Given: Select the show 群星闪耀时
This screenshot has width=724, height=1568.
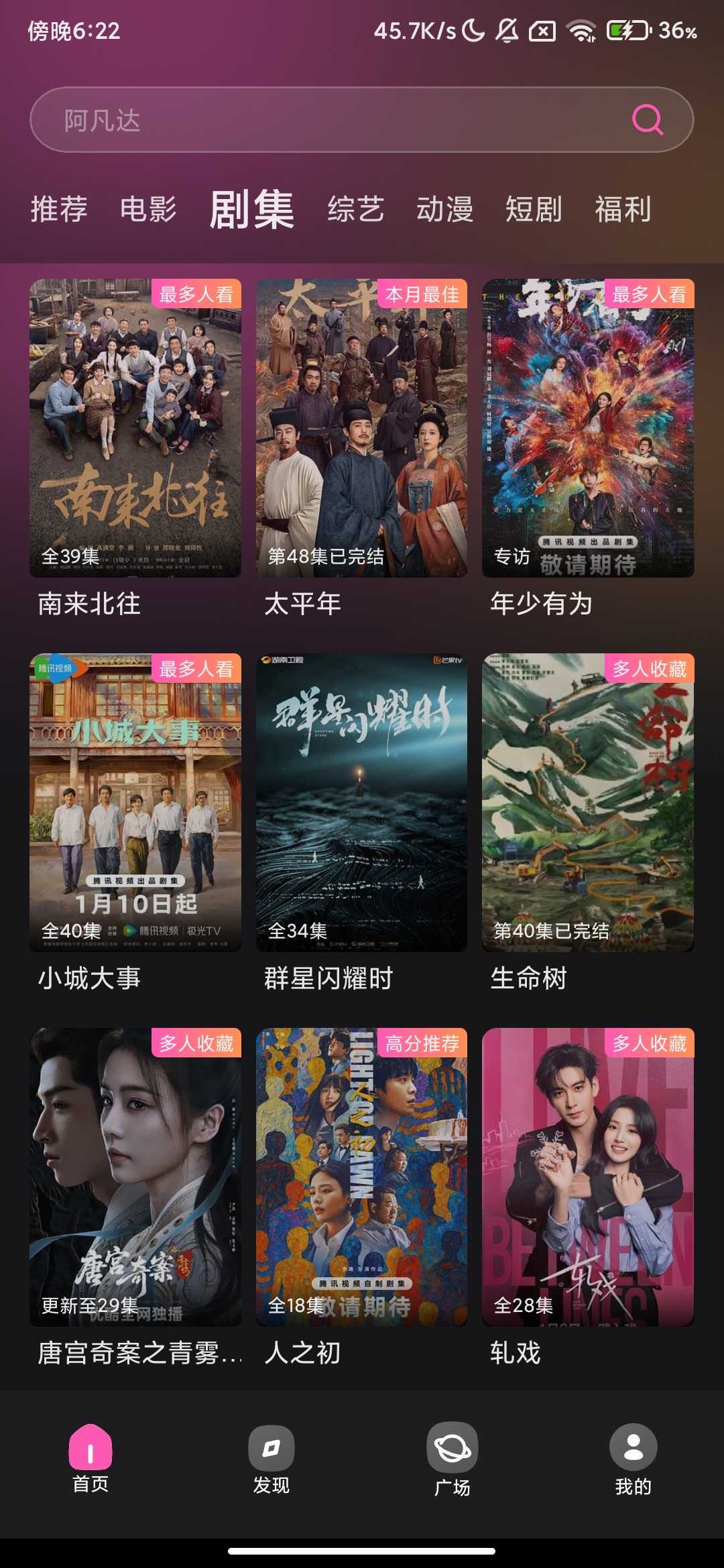Looking at the screenshot, I should (x=361, y=803).
